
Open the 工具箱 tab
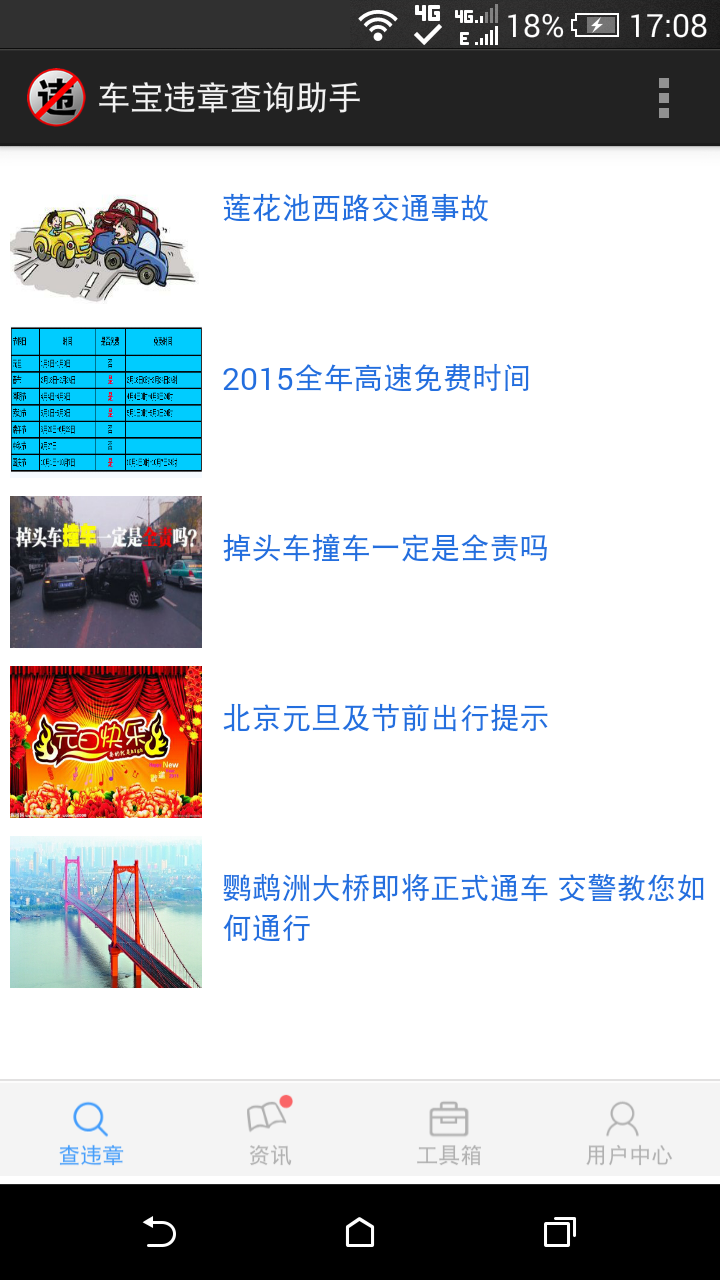tap(450, 1133)
